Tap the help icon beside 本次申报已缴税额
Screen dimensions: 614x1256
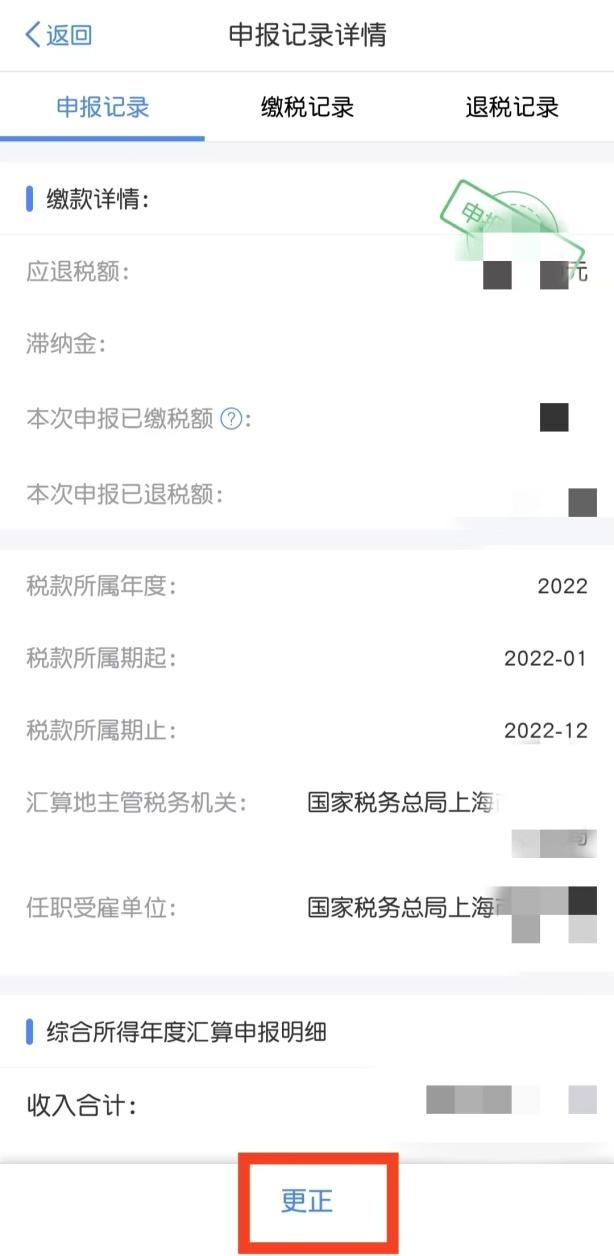(230, 420)
